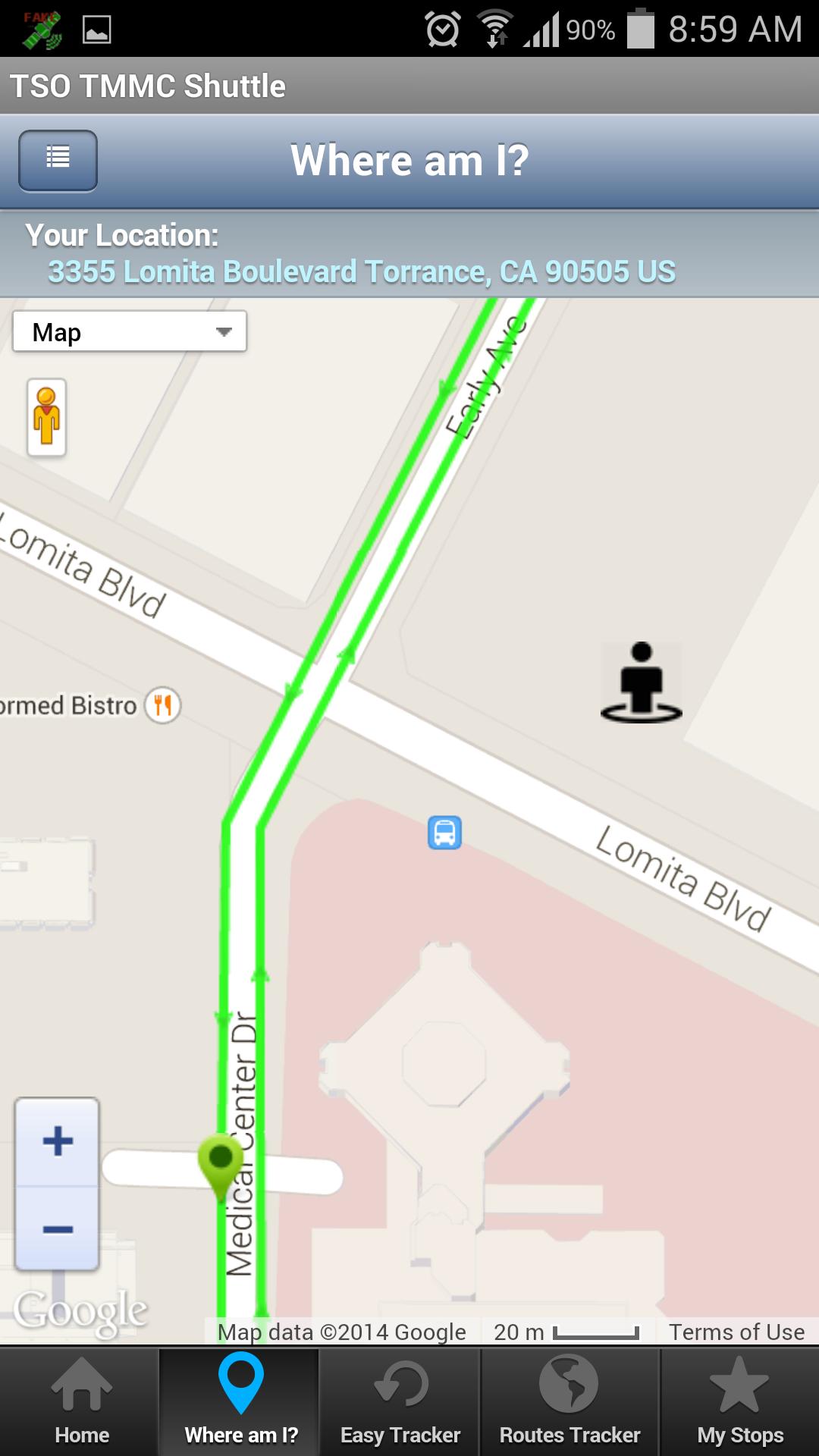Image resolution: width=819 pixels, height=1456 pixels.
Task: Zoom out on the map
Action: pyautogui.click(x=58, y=1228)
